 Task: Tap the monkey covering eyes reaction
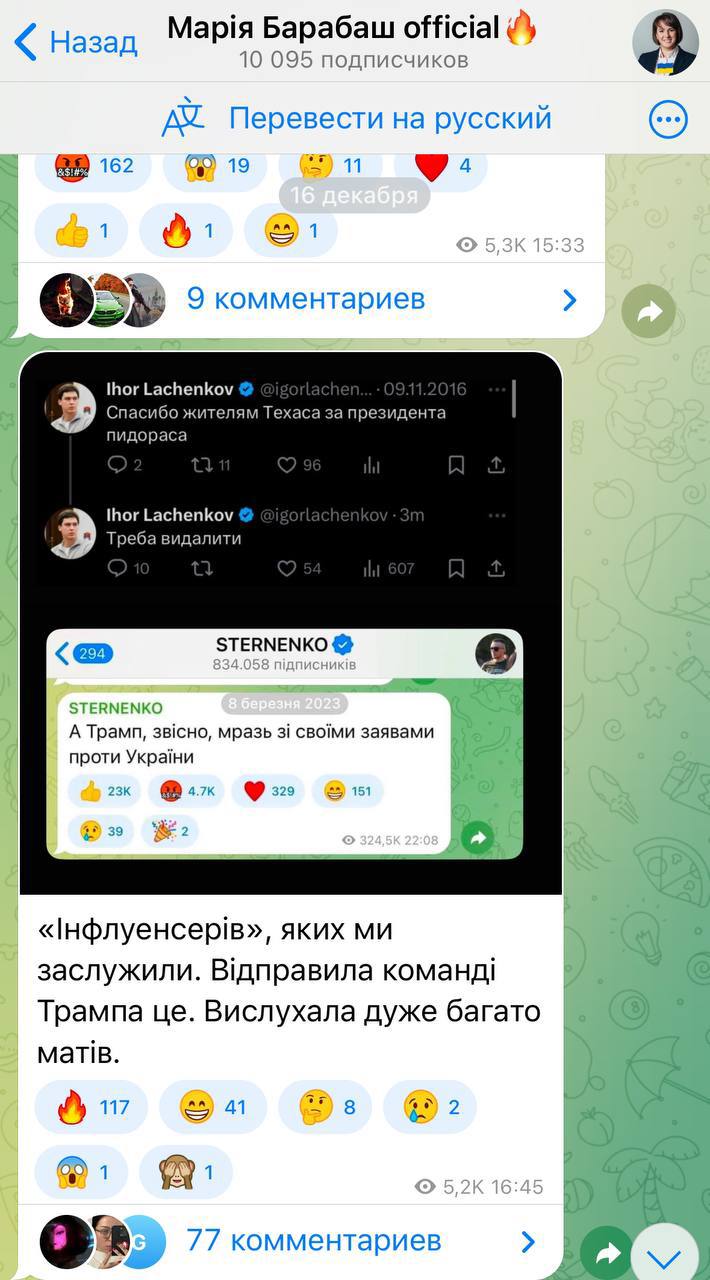(185, 1172)
